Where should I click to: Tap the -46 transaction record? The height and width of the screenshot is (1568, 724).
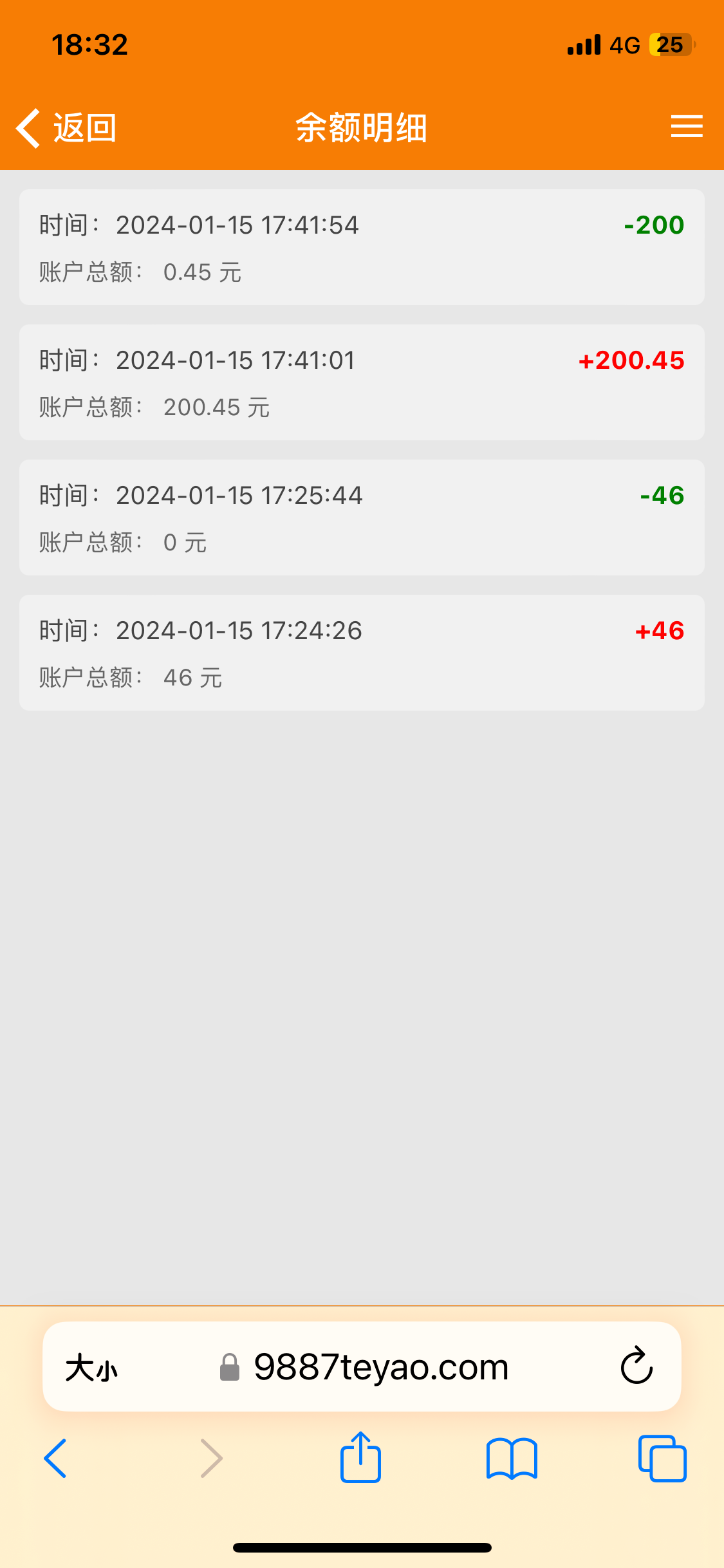pyautogui.click(x=362, y=518)
